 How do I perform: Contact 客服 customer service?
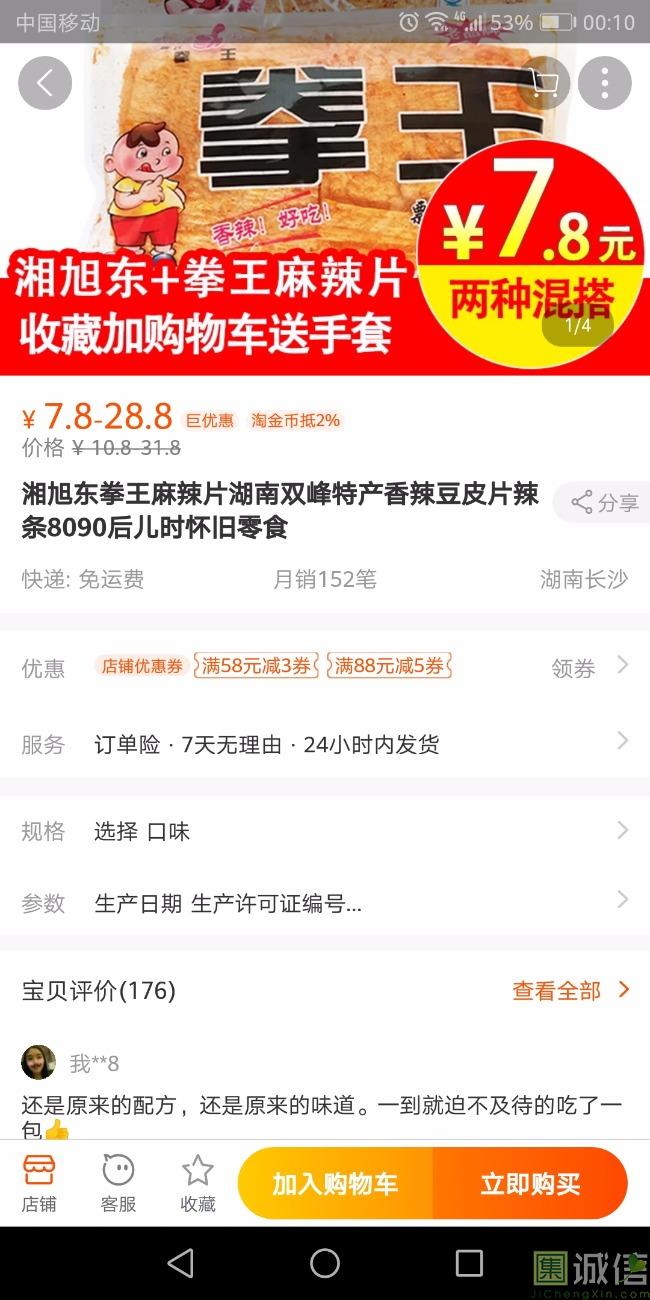118,1182
